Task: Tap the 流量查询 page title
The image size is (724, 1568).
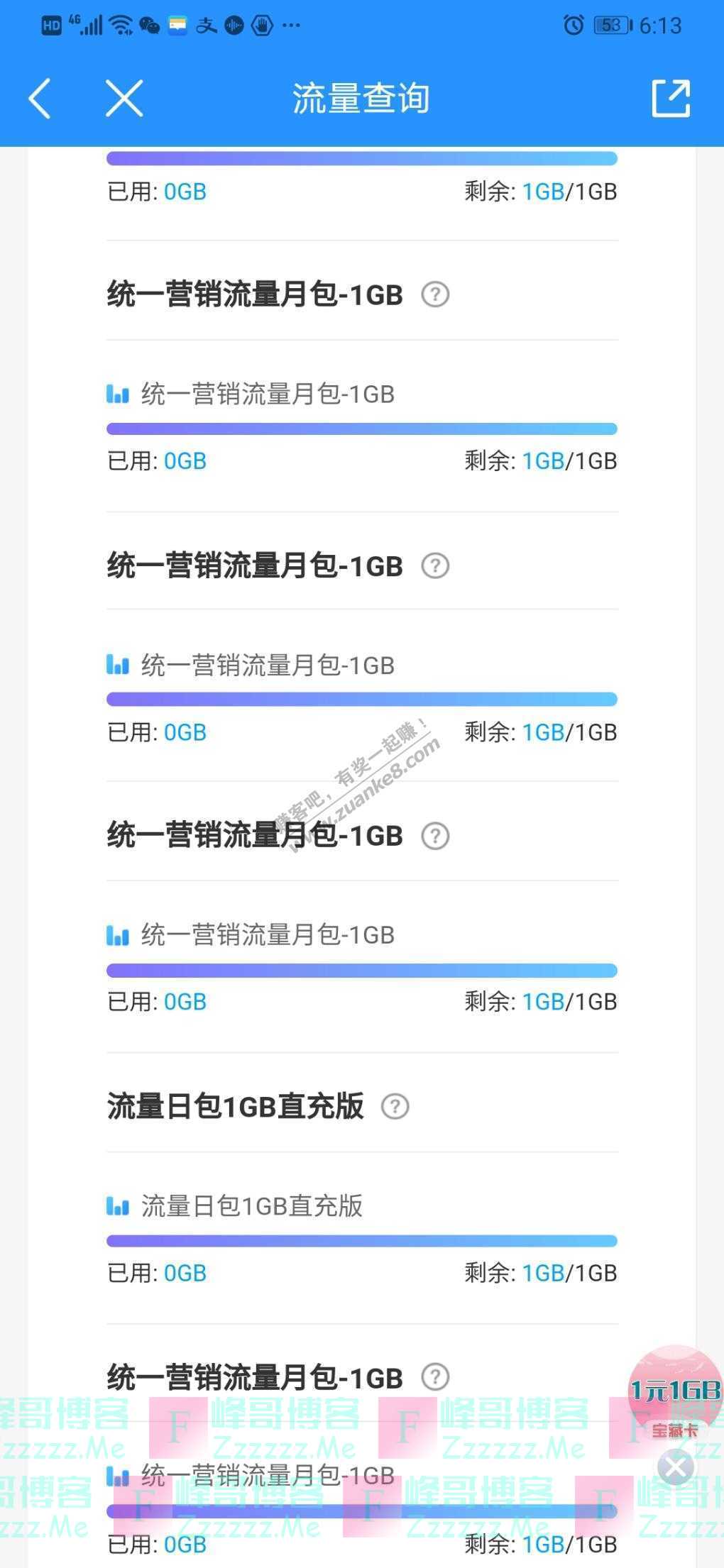Action: click(362, 99)
